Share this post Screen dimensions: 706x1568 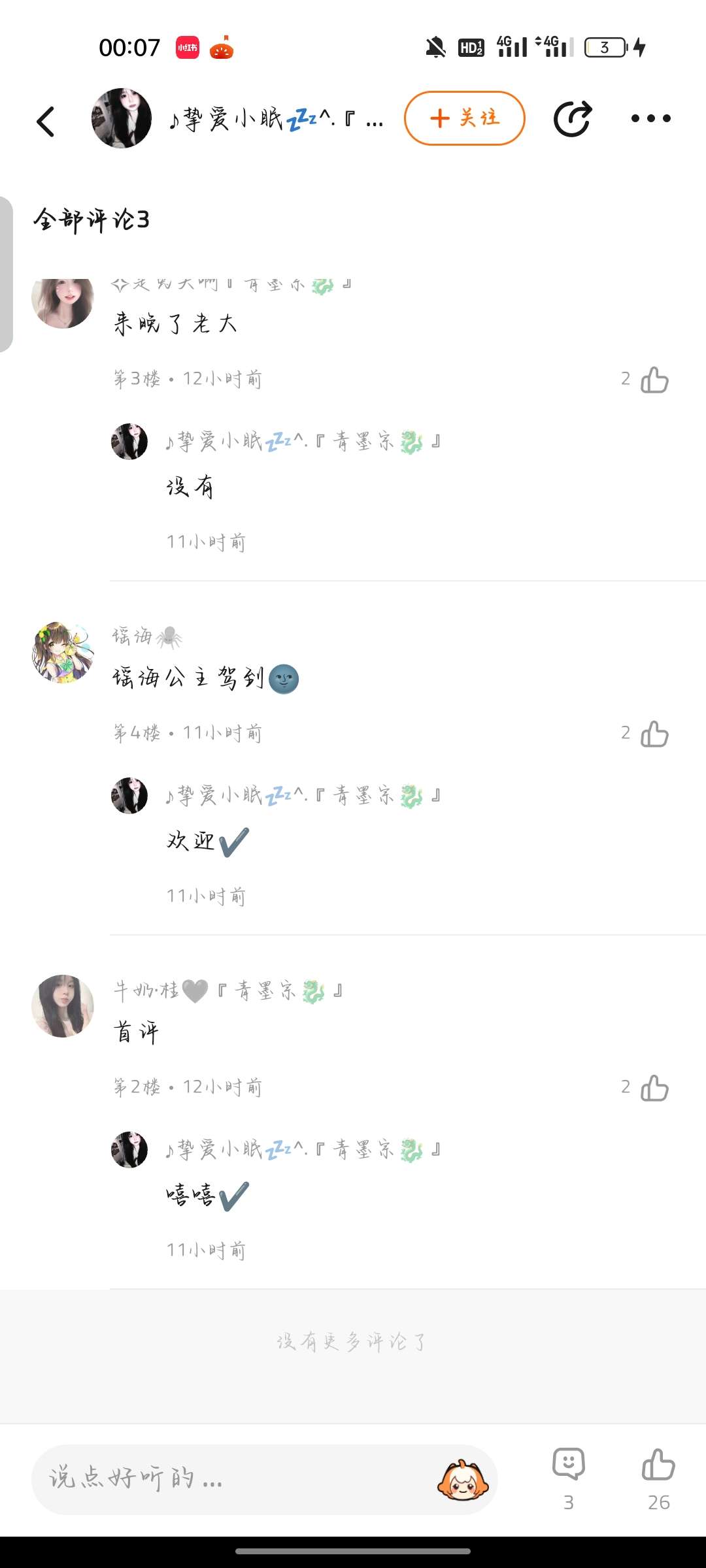tap(572, 119)
